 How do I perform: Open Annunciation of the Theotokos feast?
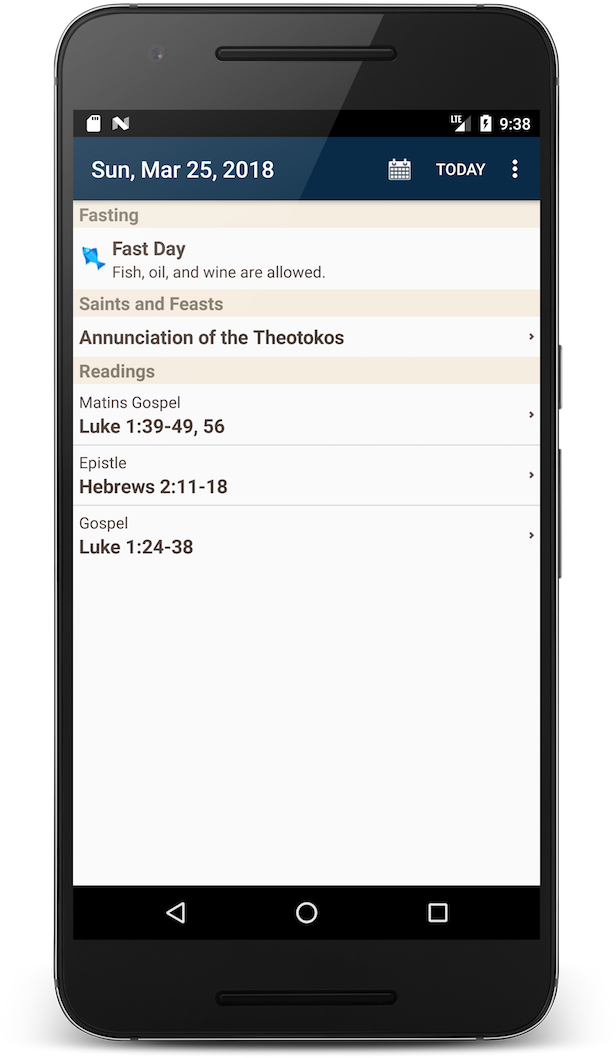[x=306, y=337]
